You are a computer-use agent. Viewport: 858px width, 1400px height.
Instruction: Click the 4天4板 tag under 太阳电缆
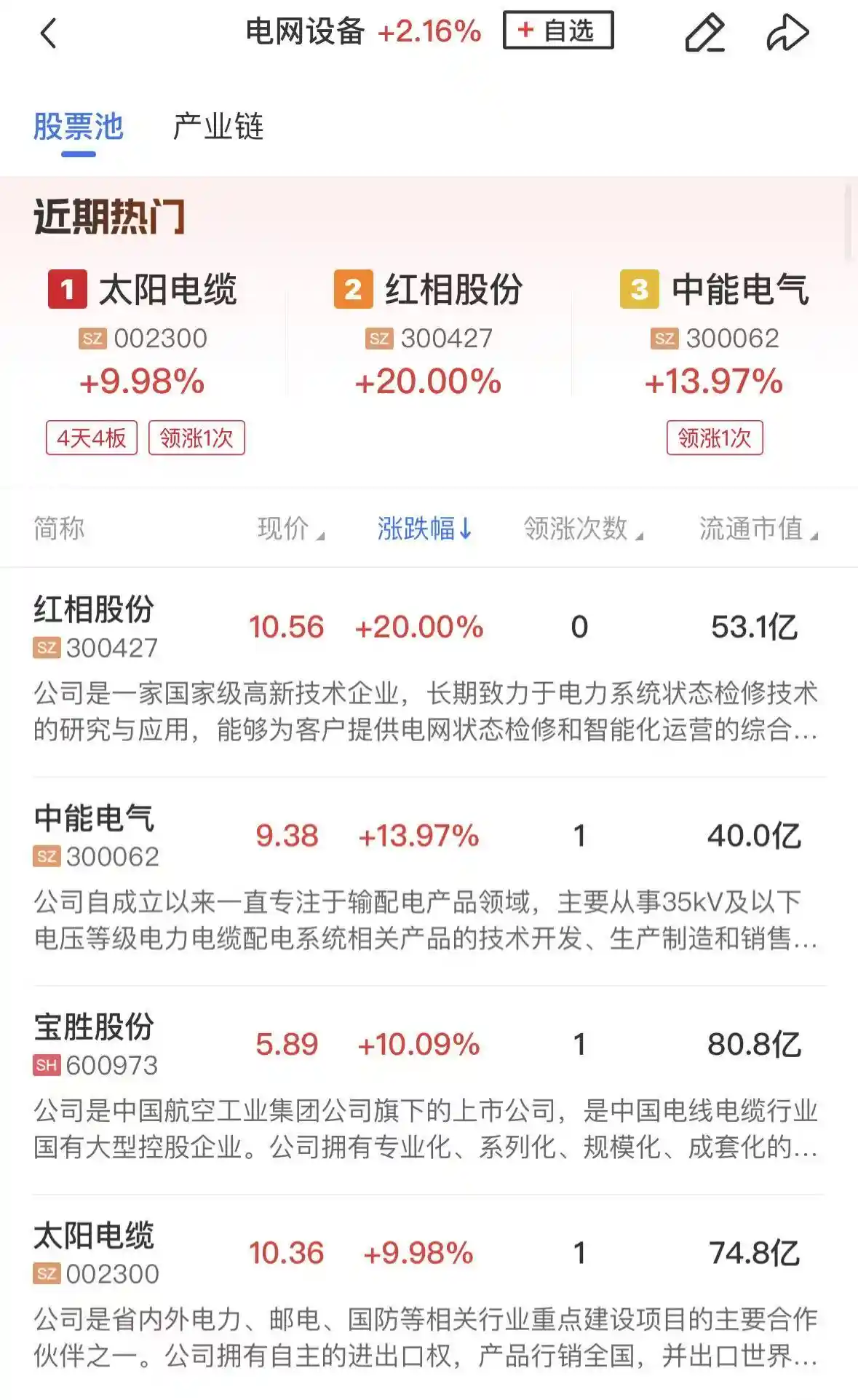pyautogui.click(x=92, y=438)
